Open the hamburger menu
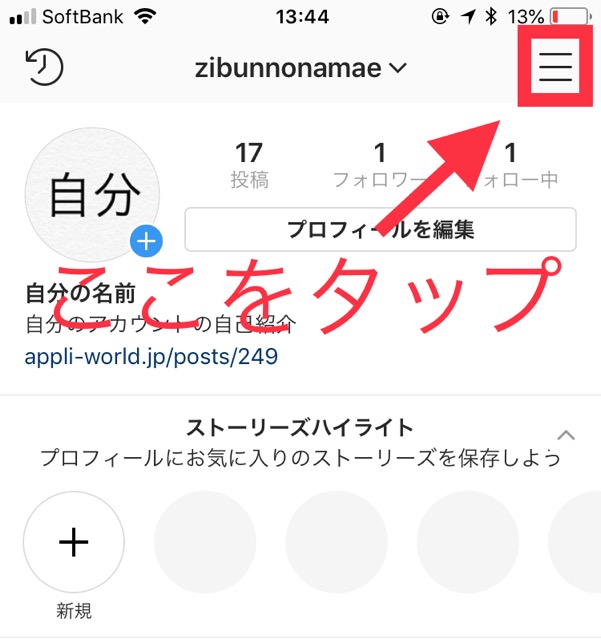Image resolution: width=601 pixels, height=640 pixels. (x=555, y=66)
